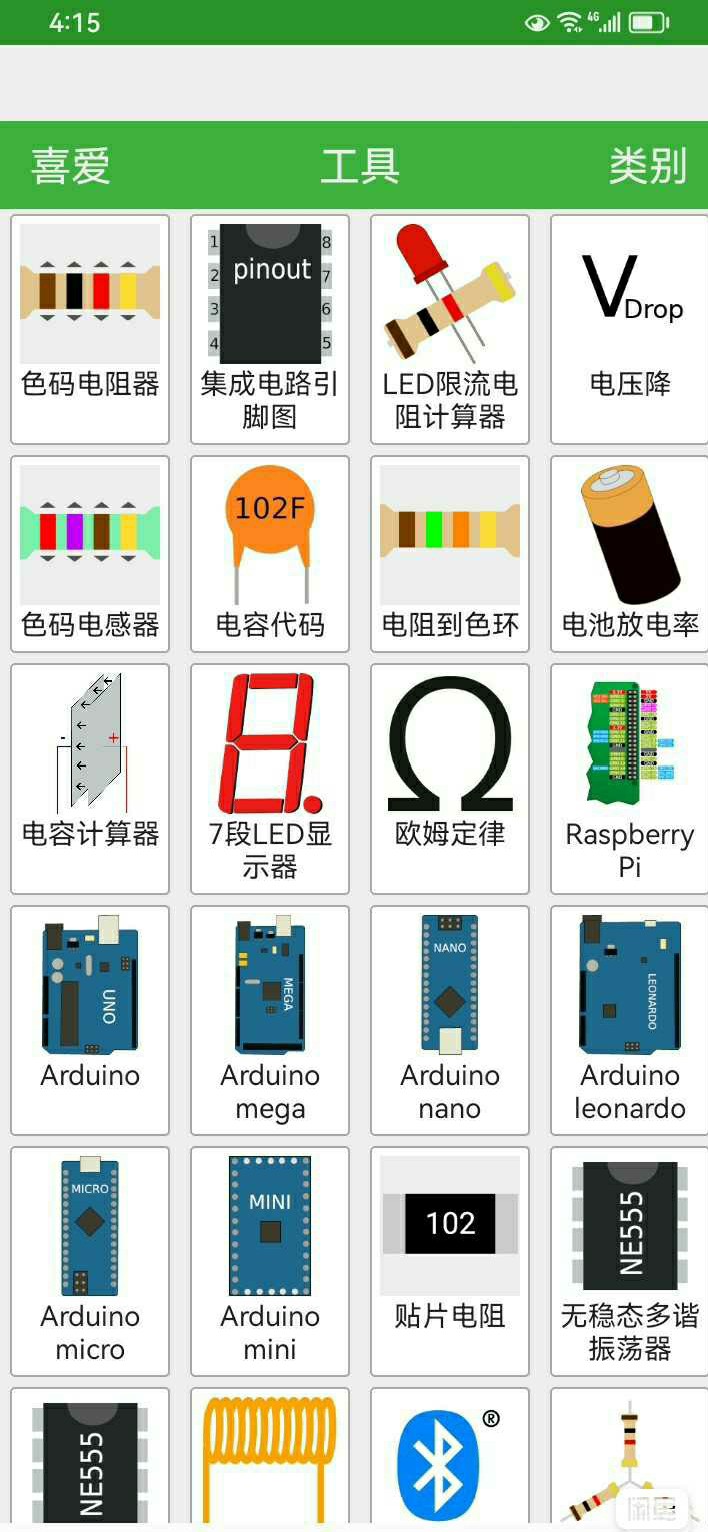Launch the 电容计算器

point(90,778)
